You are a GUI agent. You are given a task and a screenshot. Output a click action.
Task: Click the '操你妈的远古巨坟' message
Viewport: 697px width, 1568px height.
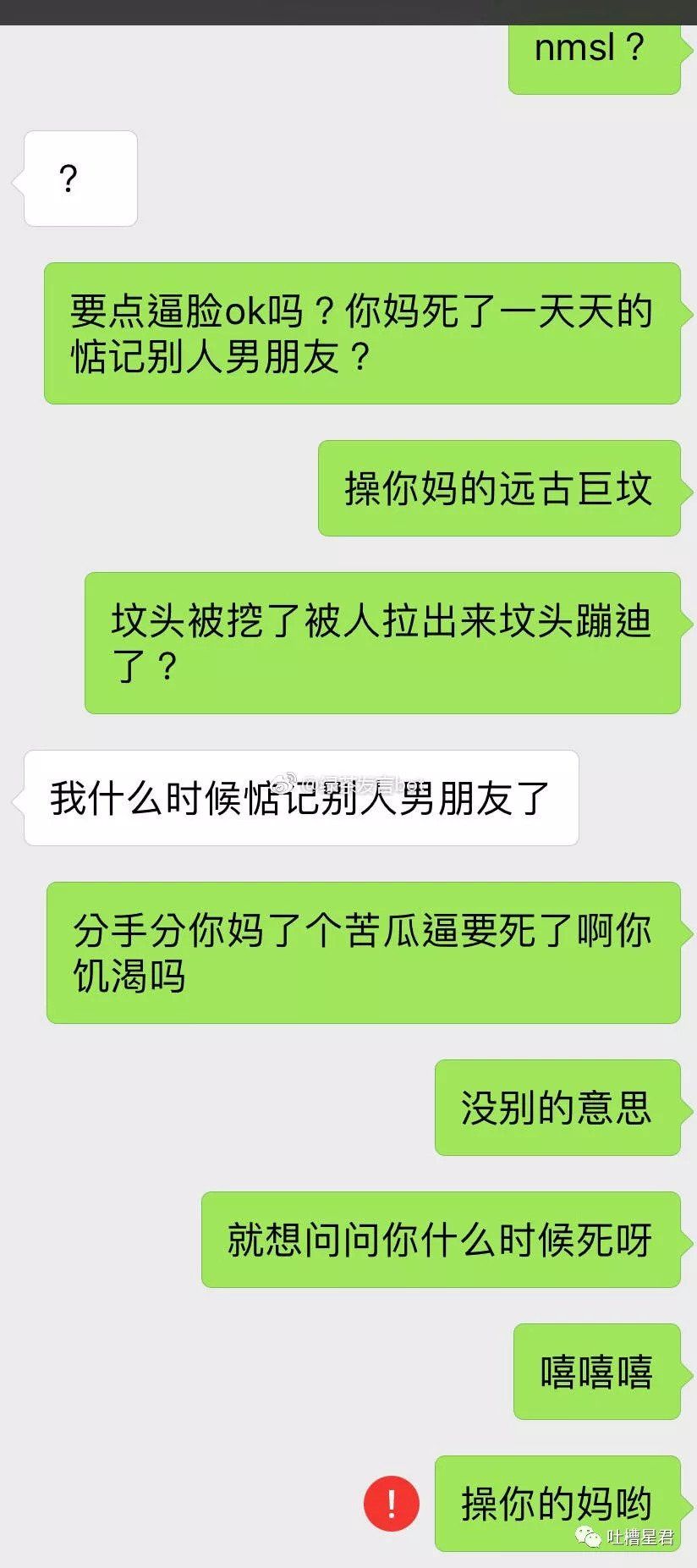(499, 489)
